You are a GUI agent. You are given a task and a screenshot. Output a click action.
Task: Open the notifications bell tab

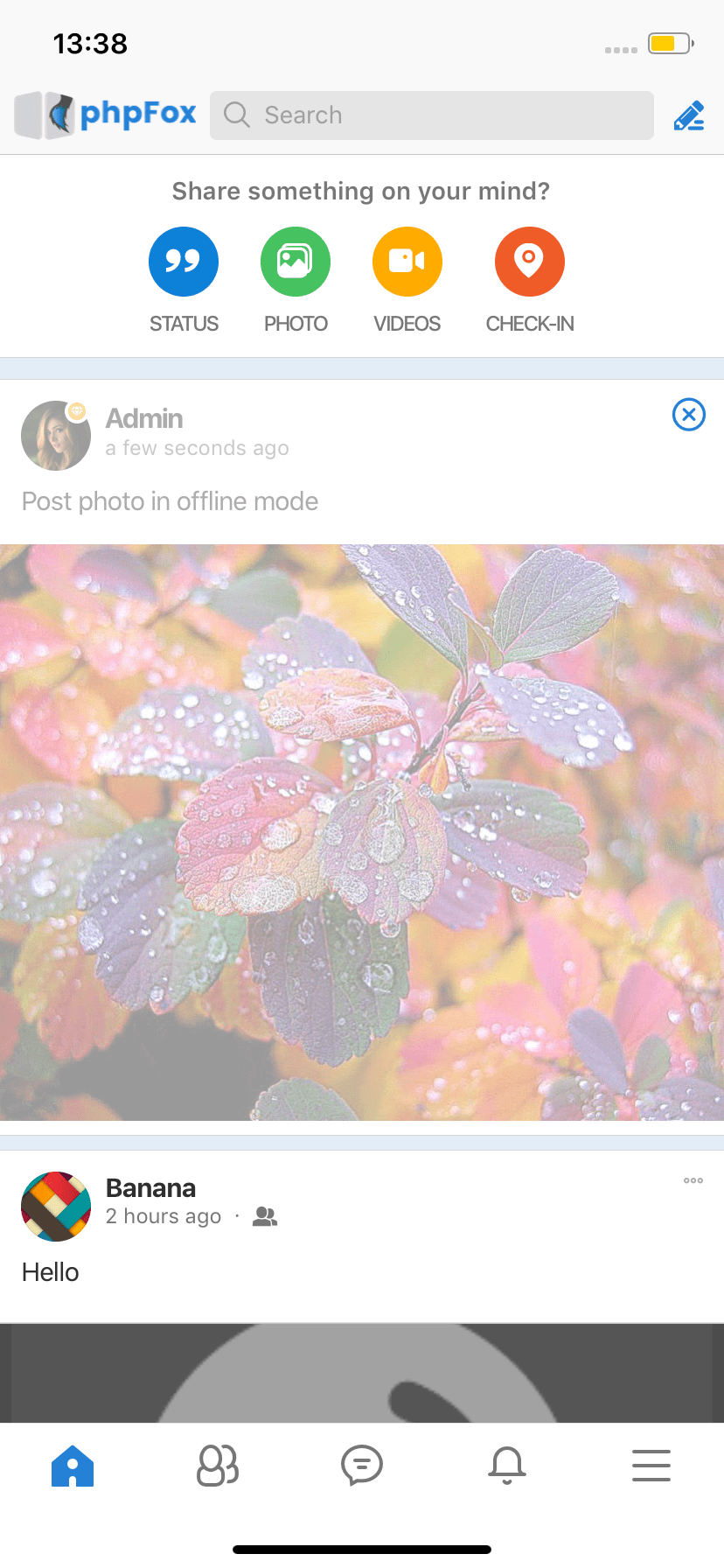pyautogui.click(x=507, y=1466)
